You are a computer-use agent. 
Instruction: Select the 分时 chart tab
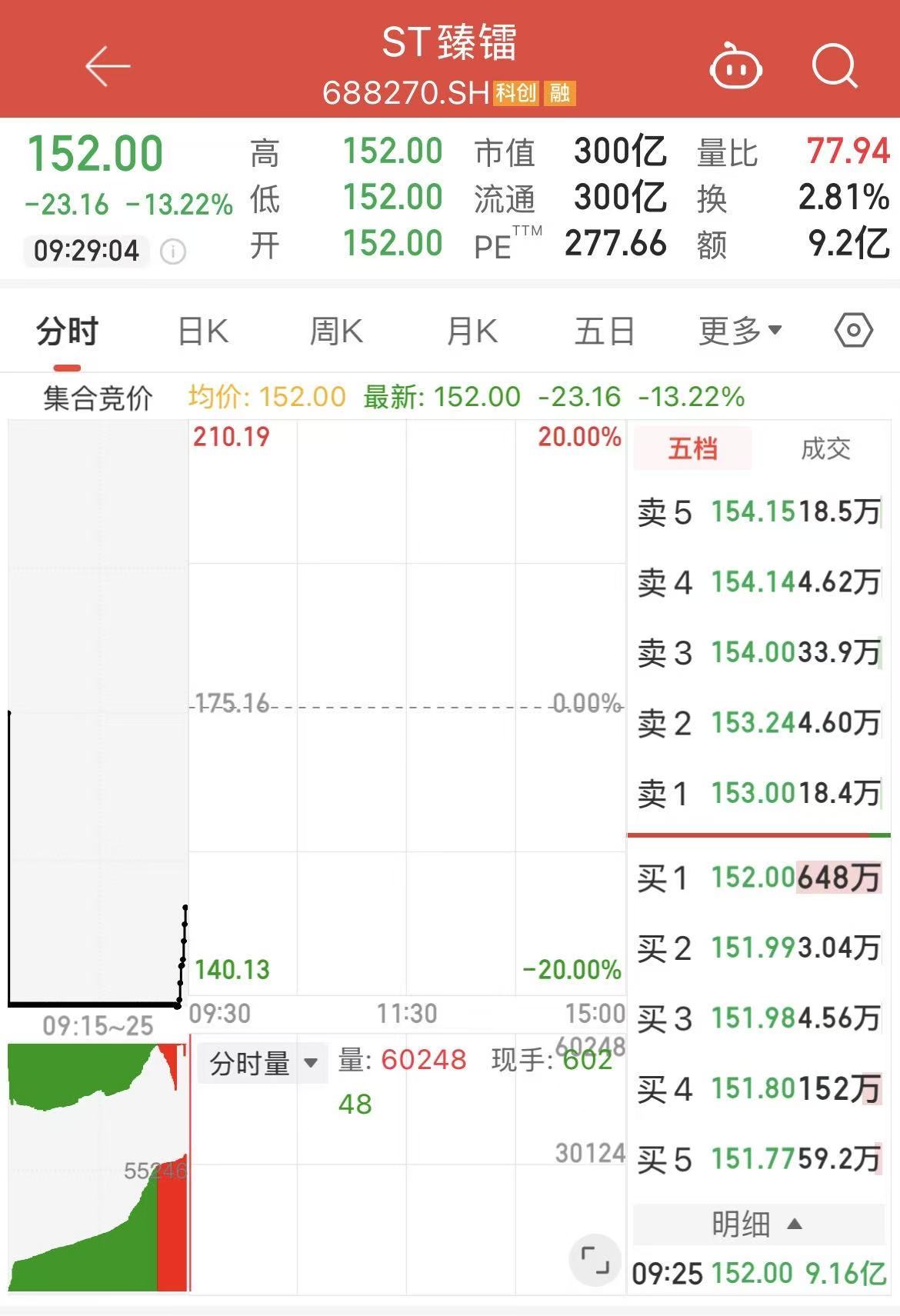[68, 331]
